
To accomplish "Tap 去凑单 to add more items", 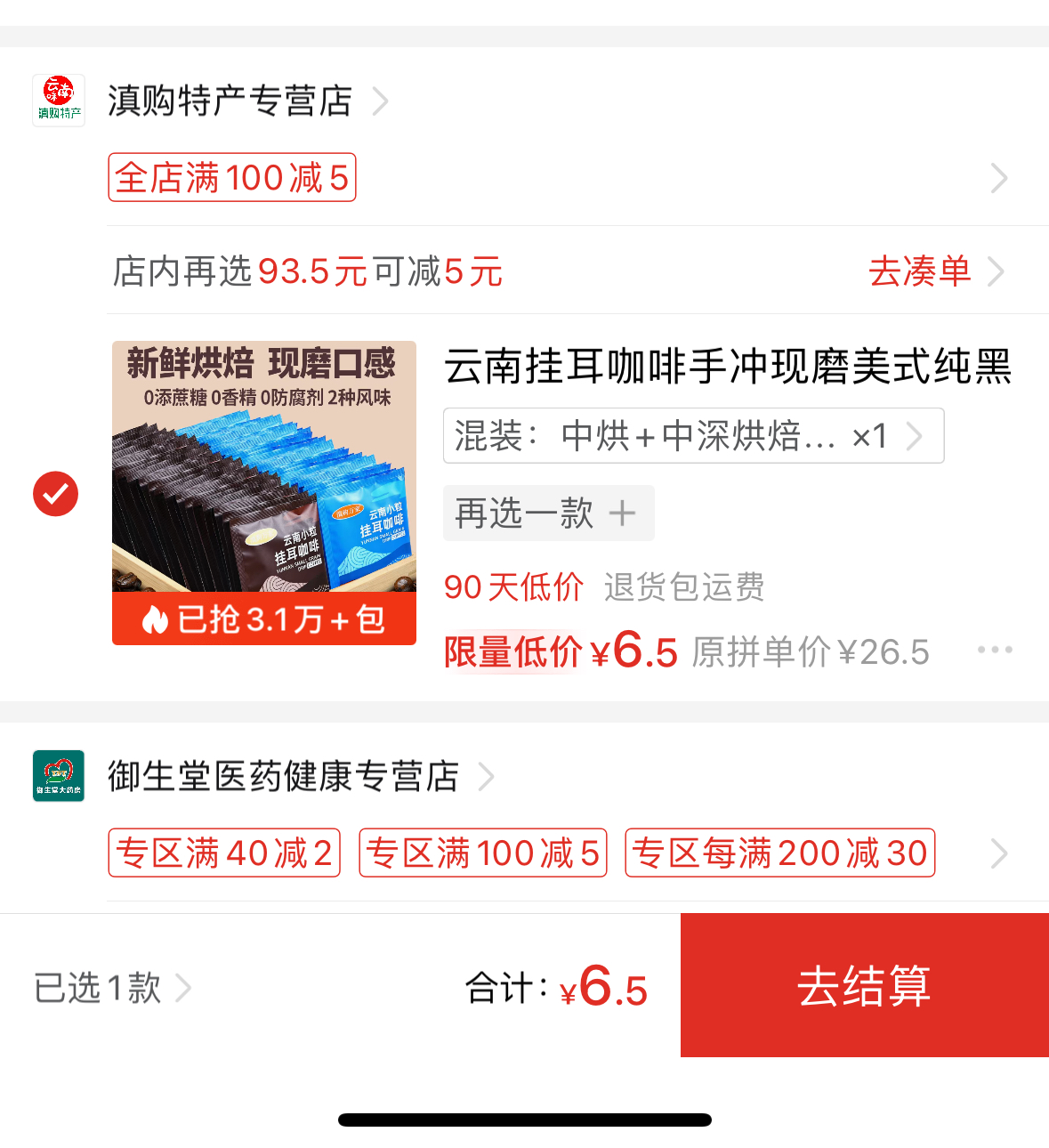I will (932, 271).
